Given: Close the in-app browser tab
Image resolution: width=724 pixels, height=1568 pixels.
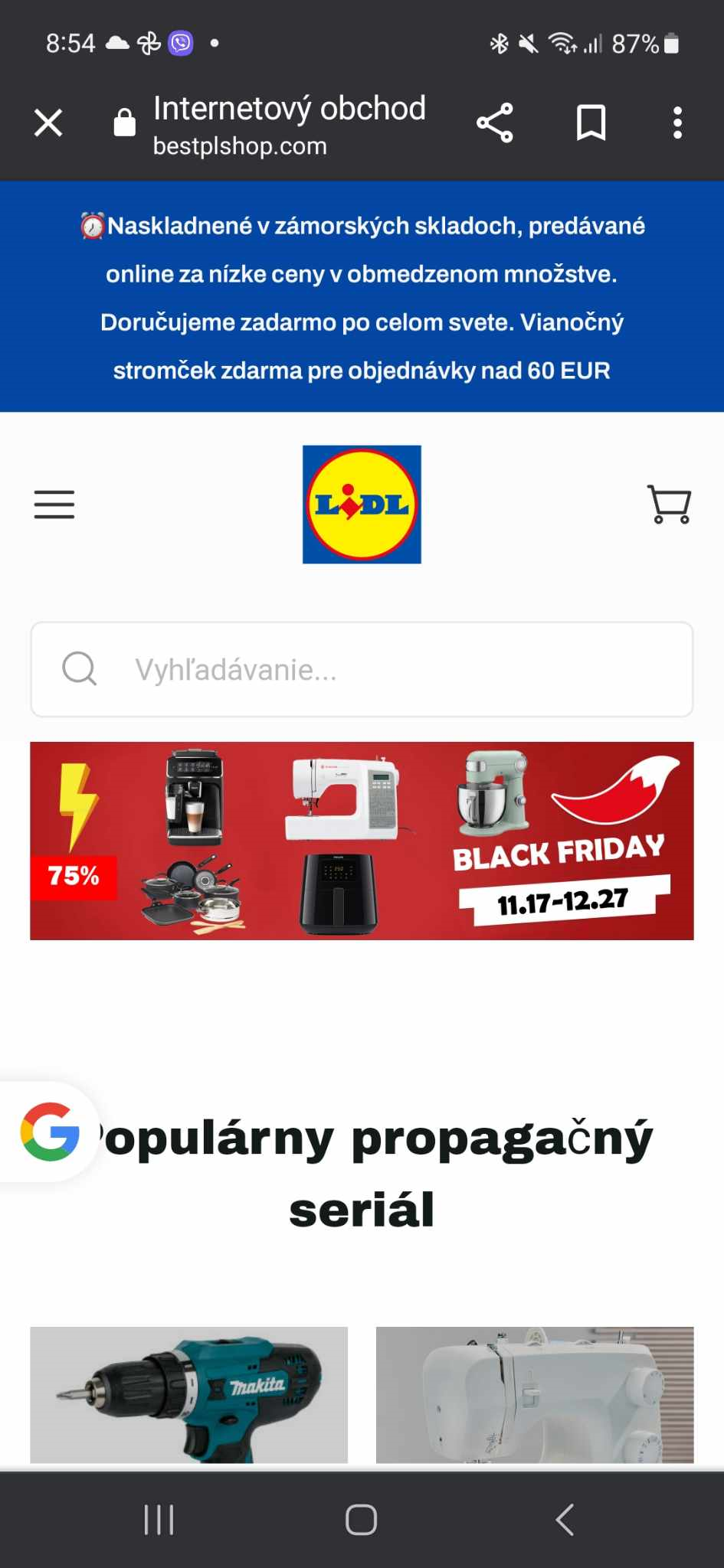Looking at the screenshot, I should pyautogui.click(x=48, y=122).
